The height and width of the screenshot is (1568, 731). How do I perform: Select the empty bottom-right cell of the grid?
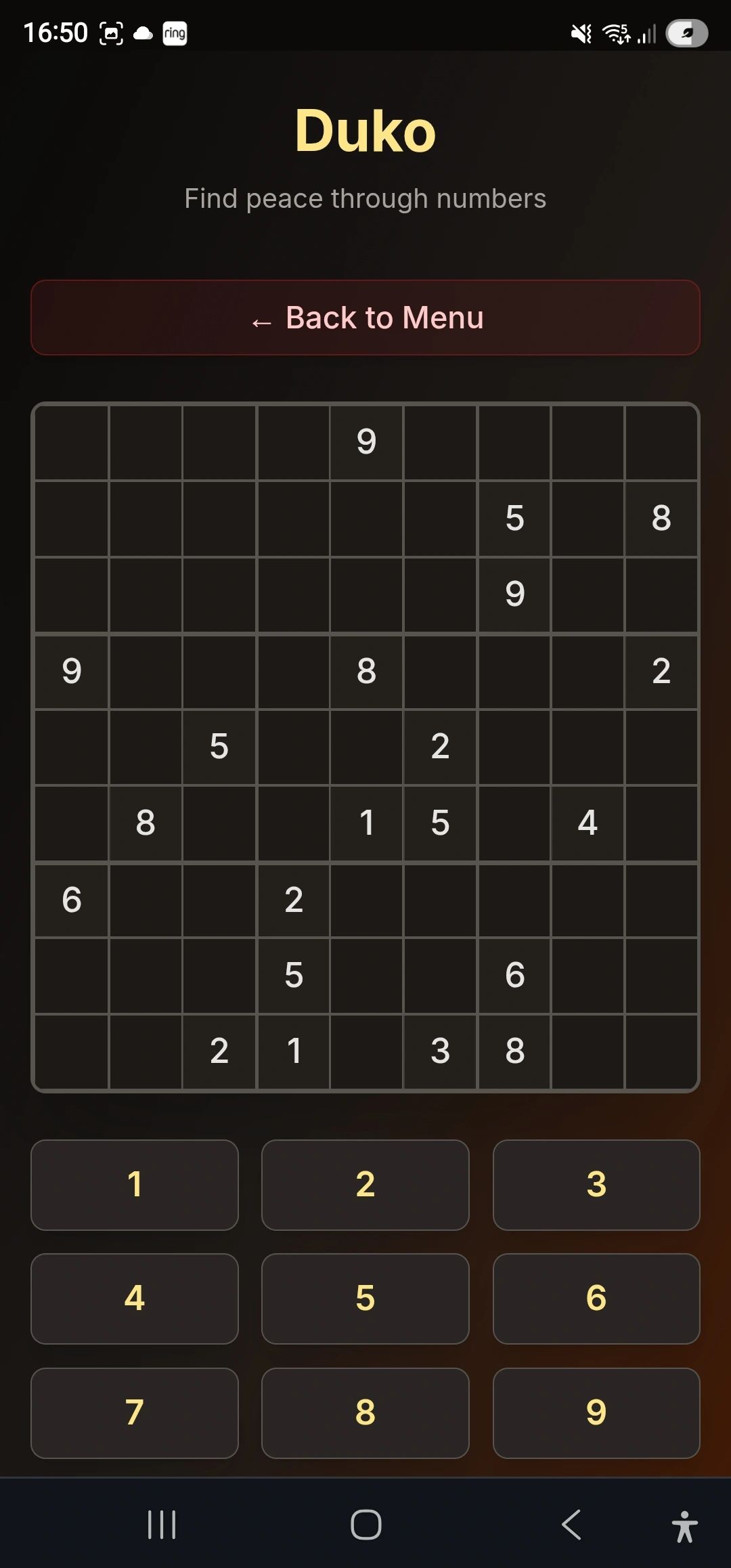[x=661, y=1051]
